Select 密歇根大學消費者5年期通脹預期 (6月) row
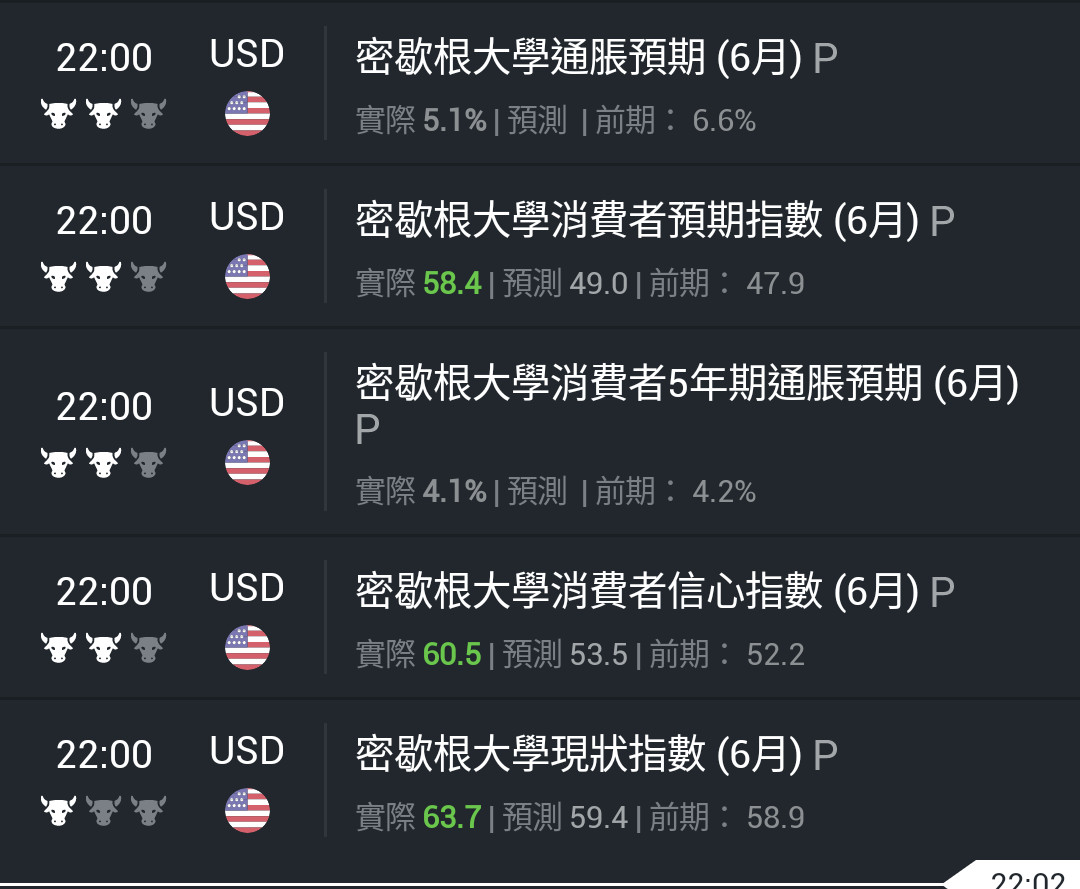The width and height of the screenshot is (1080, 889). (686, 384)
